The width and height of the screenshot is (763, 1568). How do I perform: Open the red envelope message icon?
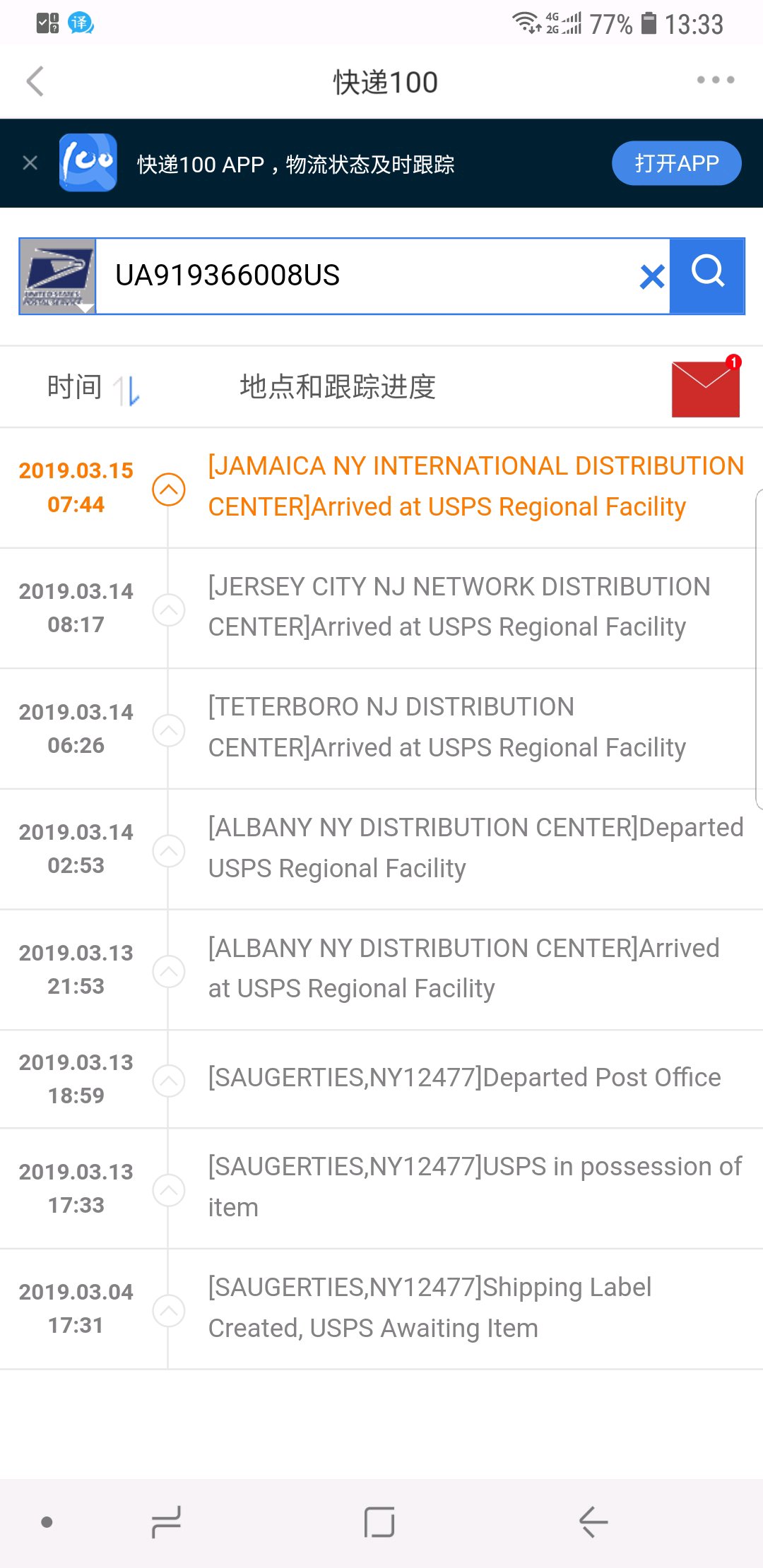click(x=705, y=388)
